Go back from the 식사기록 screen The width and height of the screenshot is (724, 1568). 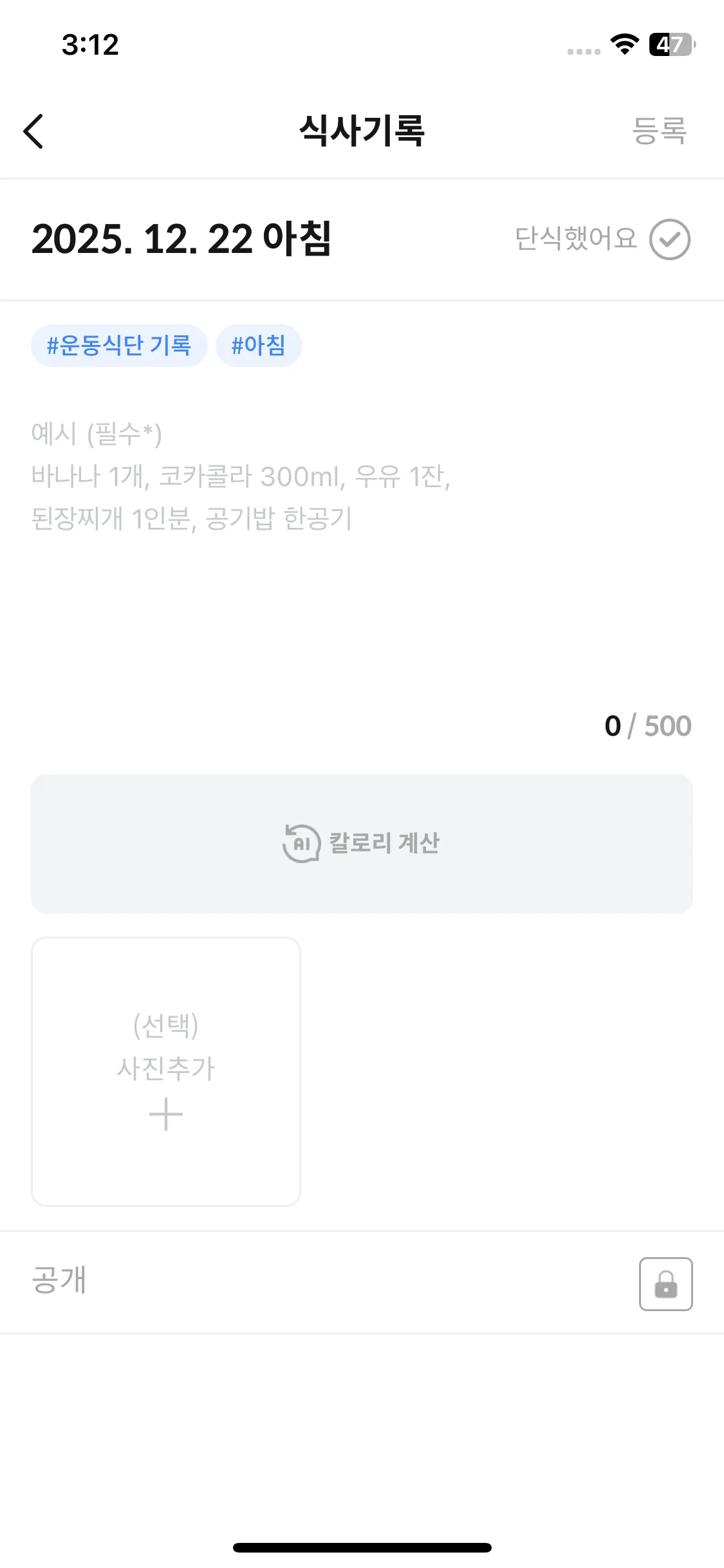33,131
